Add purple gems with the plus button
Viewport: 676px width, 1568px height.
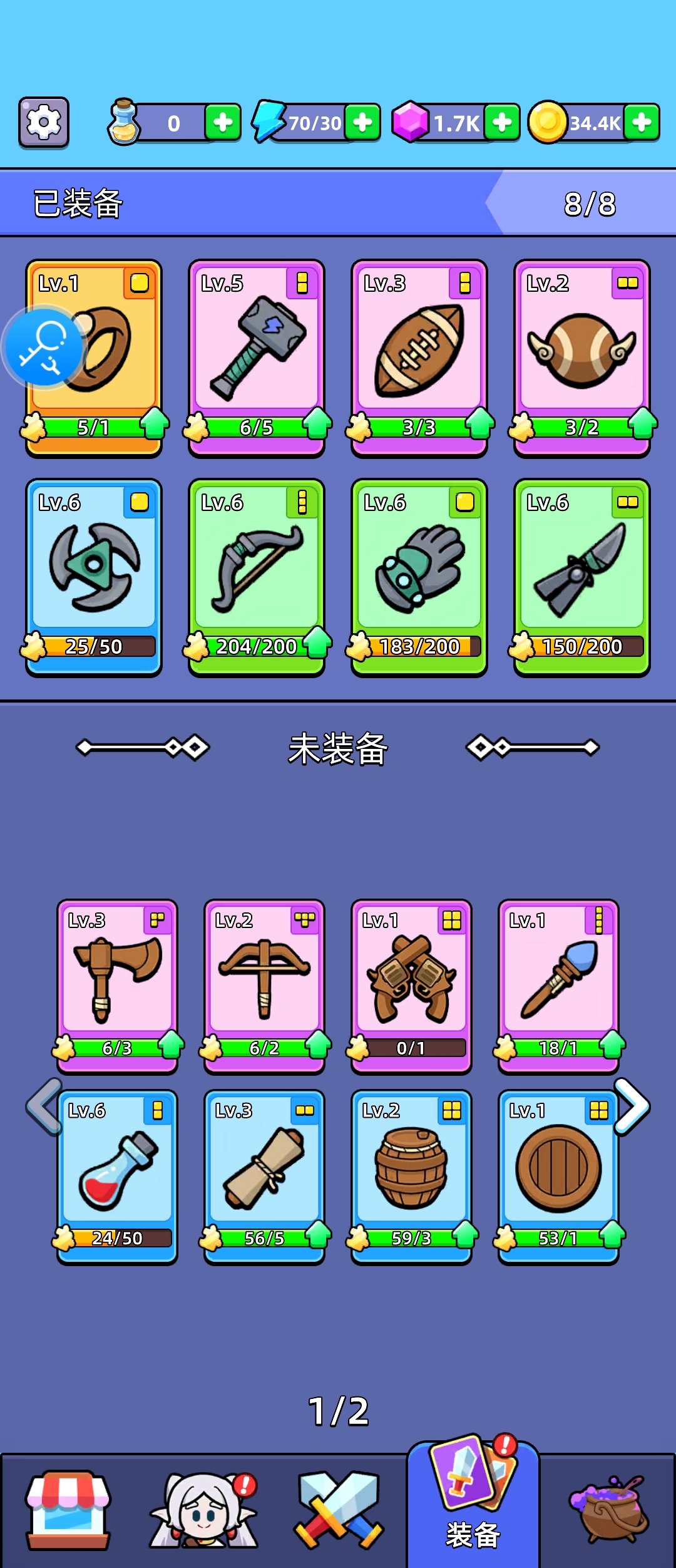(502, 122)
